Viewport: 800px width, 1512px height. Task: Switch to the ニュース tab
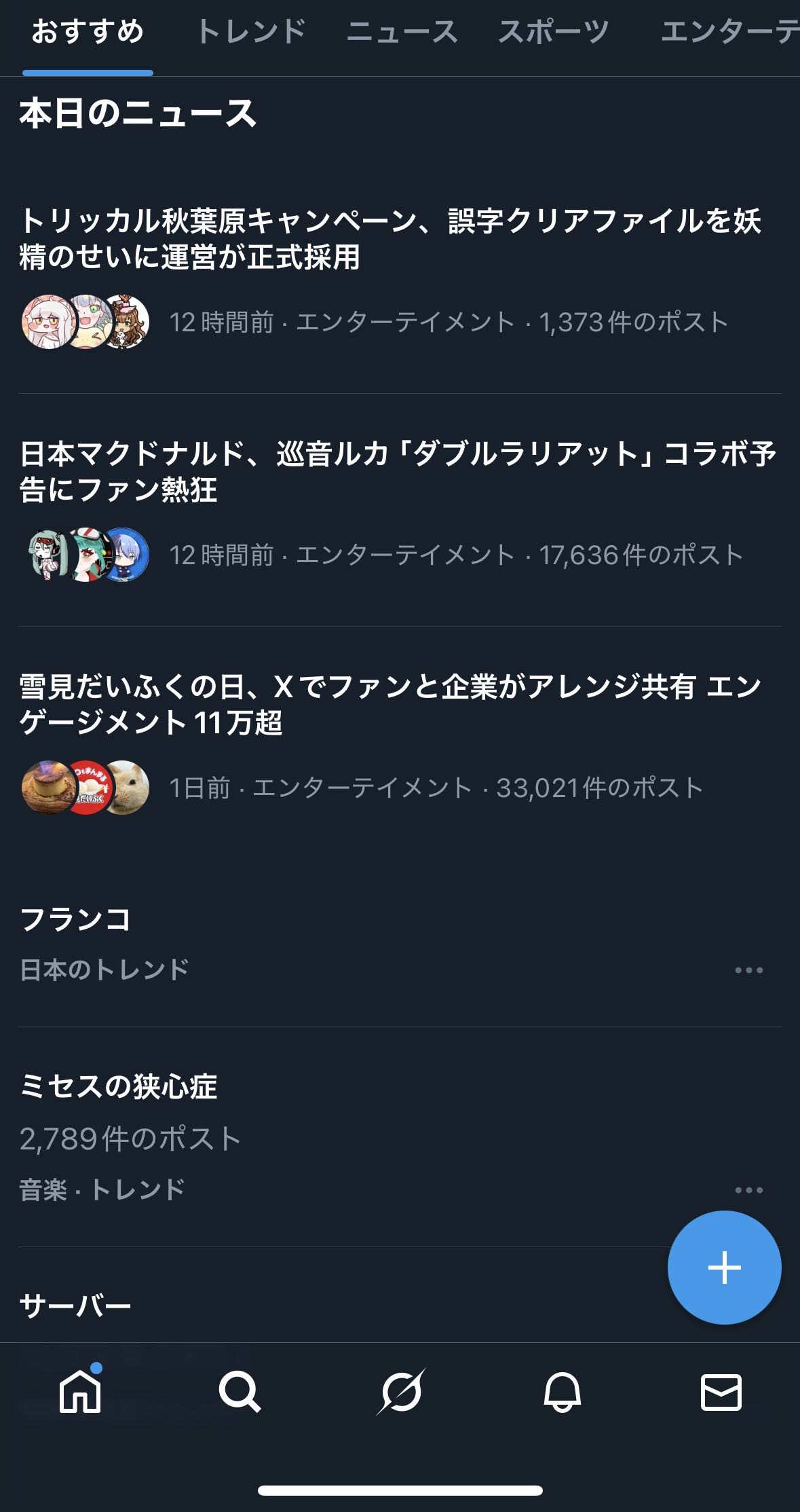tap(402, 32)
